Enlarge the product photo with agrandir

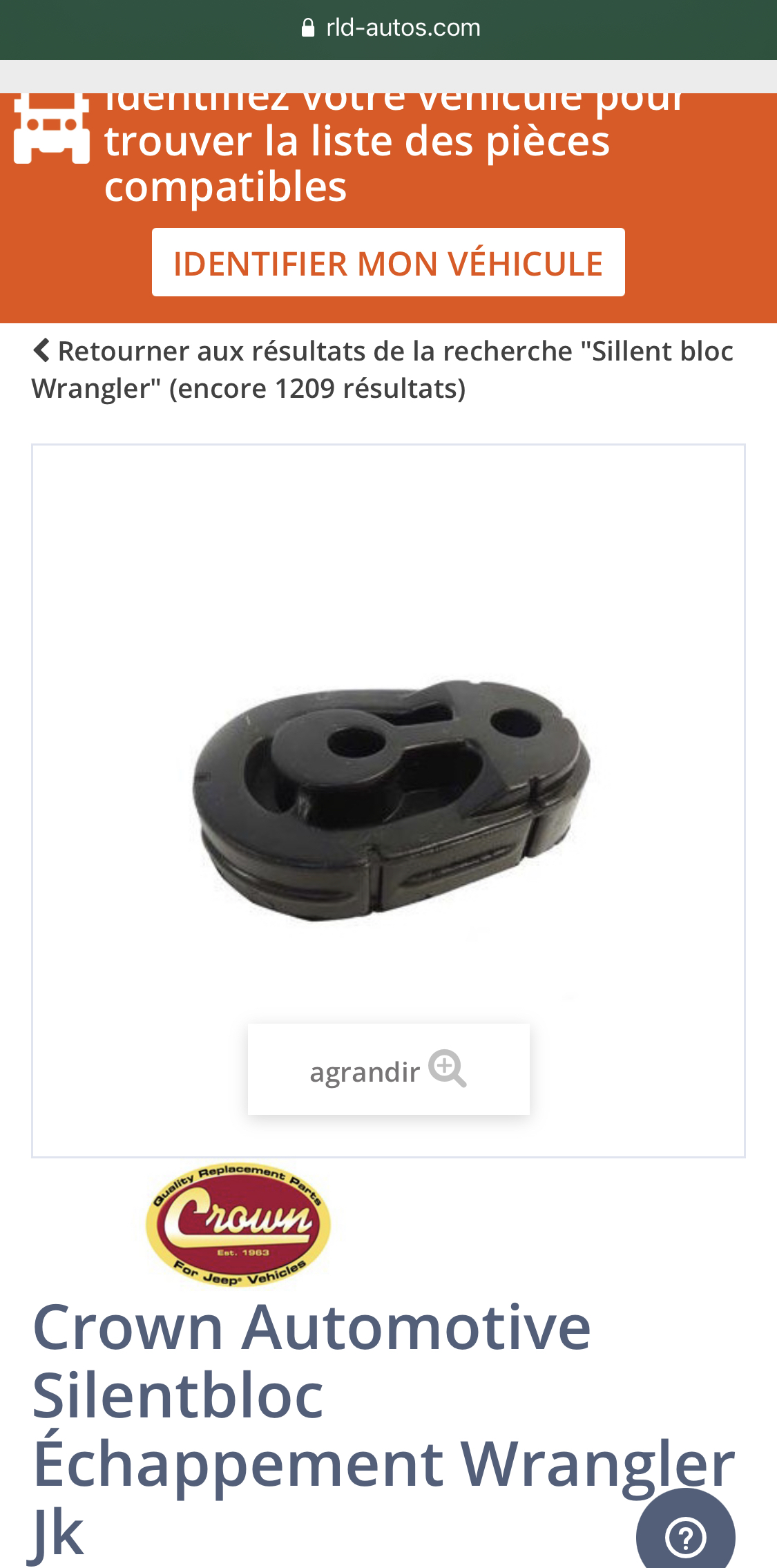point(388,1069)
